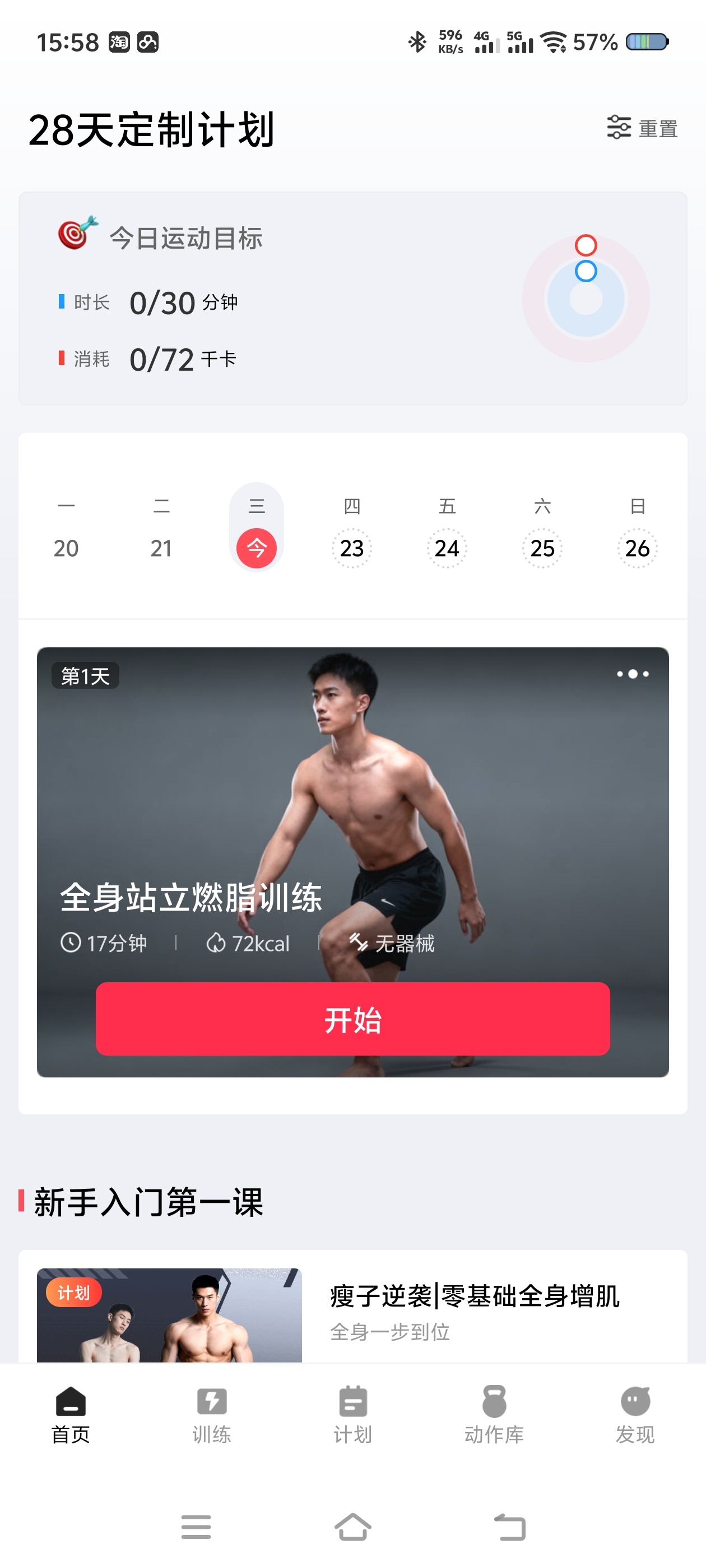Tap the system back button
Image resolution: width=706 pixels, height=1568 pixels.
pos(510,1527)
